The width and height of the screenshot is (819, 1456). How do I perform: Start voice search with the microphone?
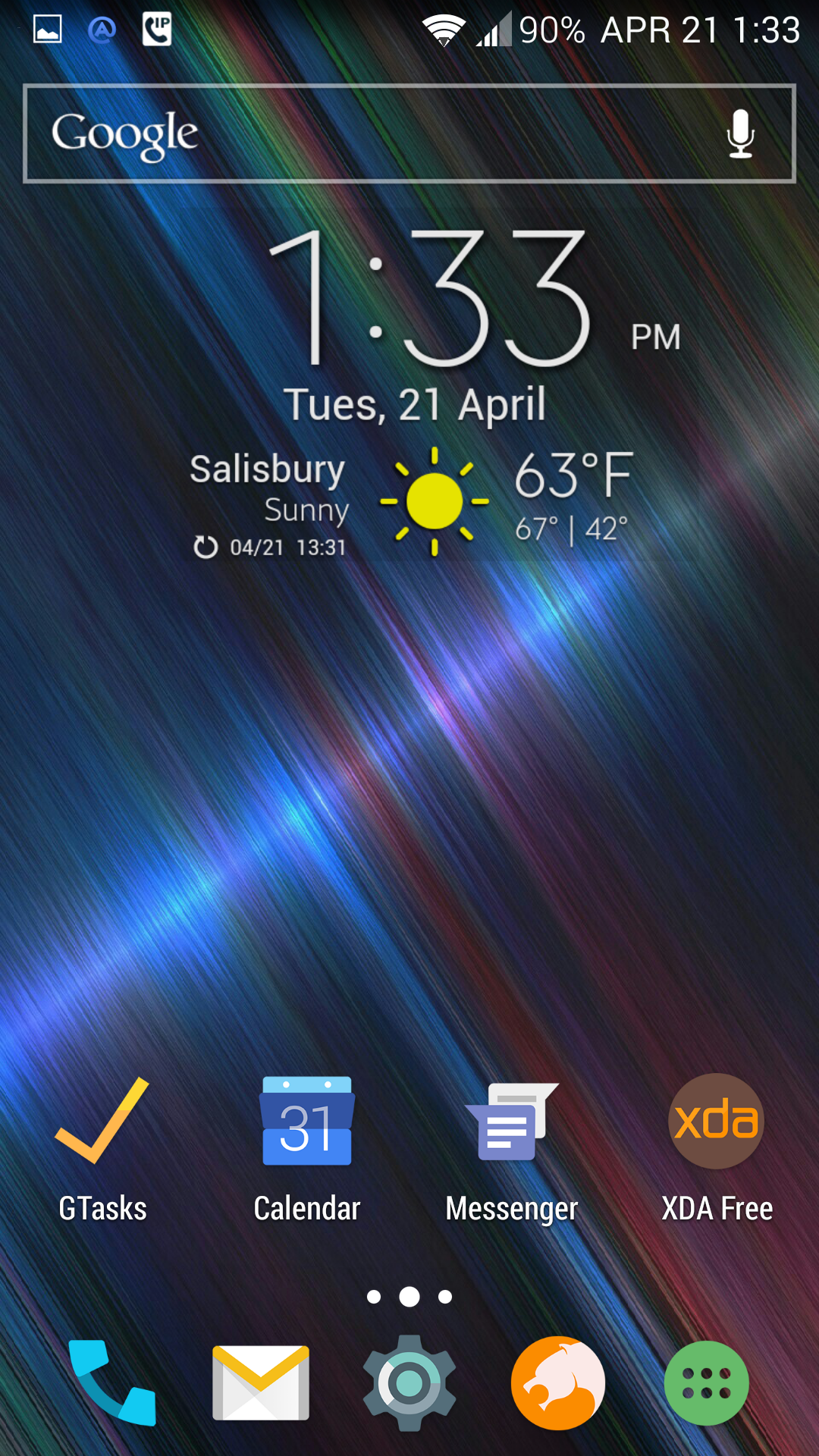pyautogui.click(x=740, y=133)
